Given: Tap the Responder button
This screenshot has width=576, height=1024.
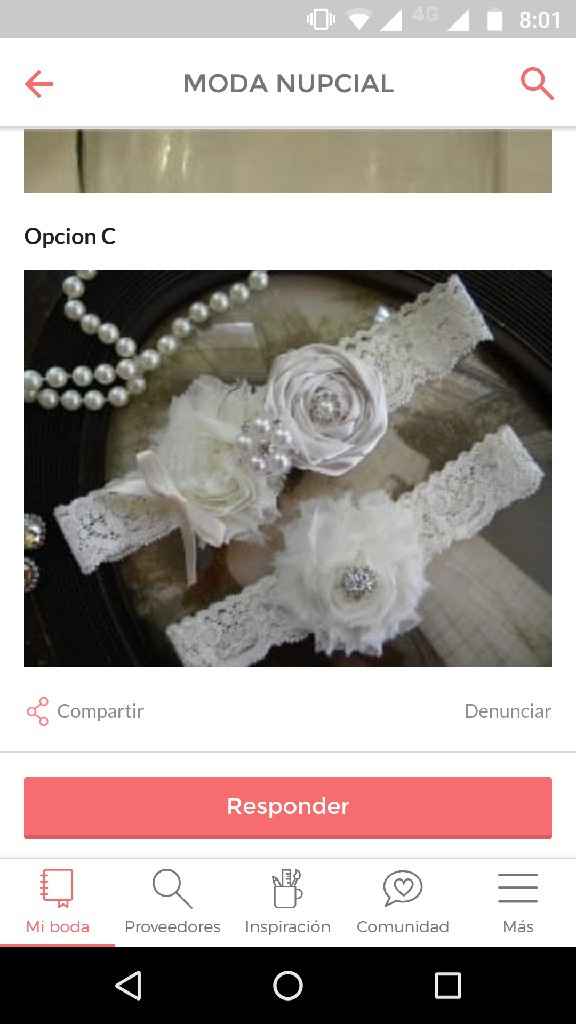Looking at the screenshot, I should pos(288,807).
